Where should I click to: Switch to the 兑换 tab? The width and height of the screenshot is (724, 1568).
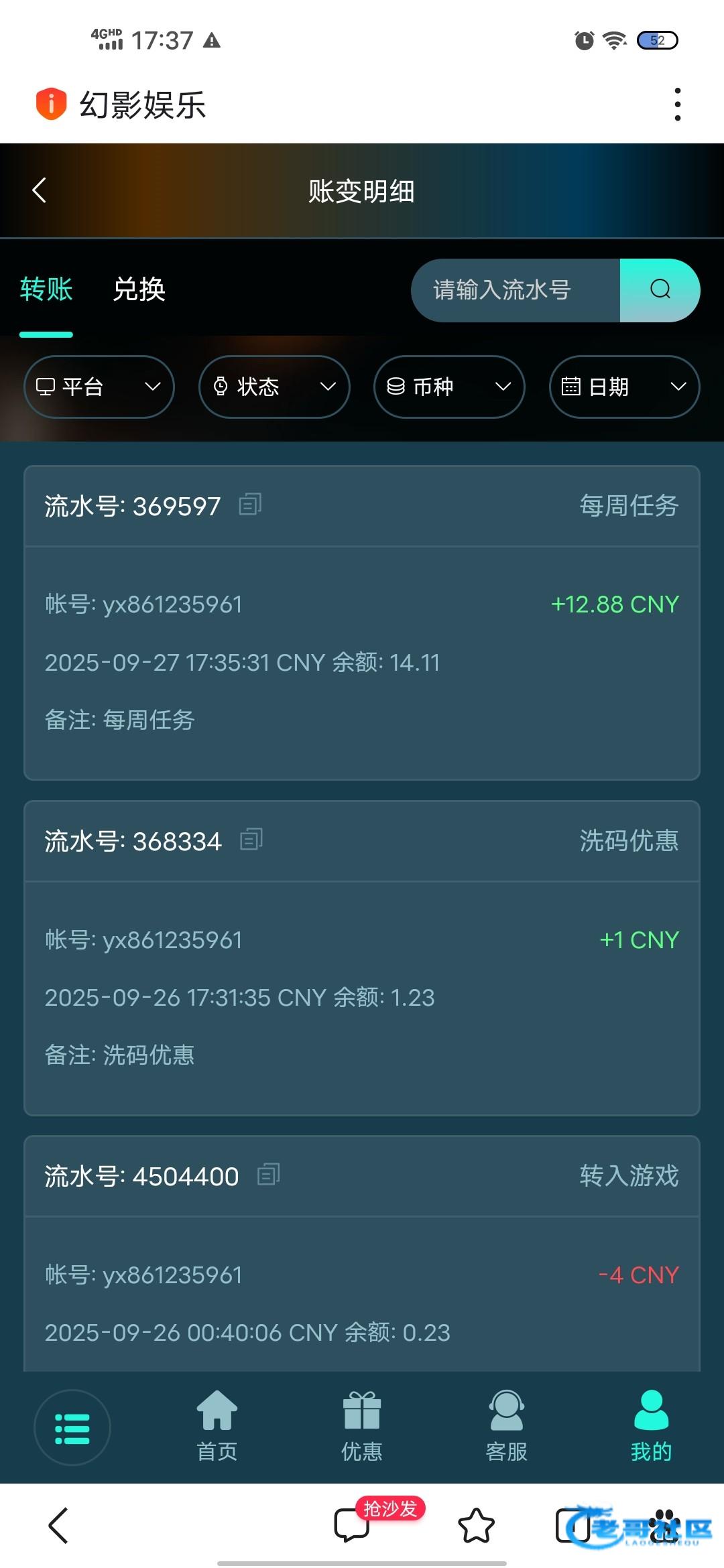139,289
